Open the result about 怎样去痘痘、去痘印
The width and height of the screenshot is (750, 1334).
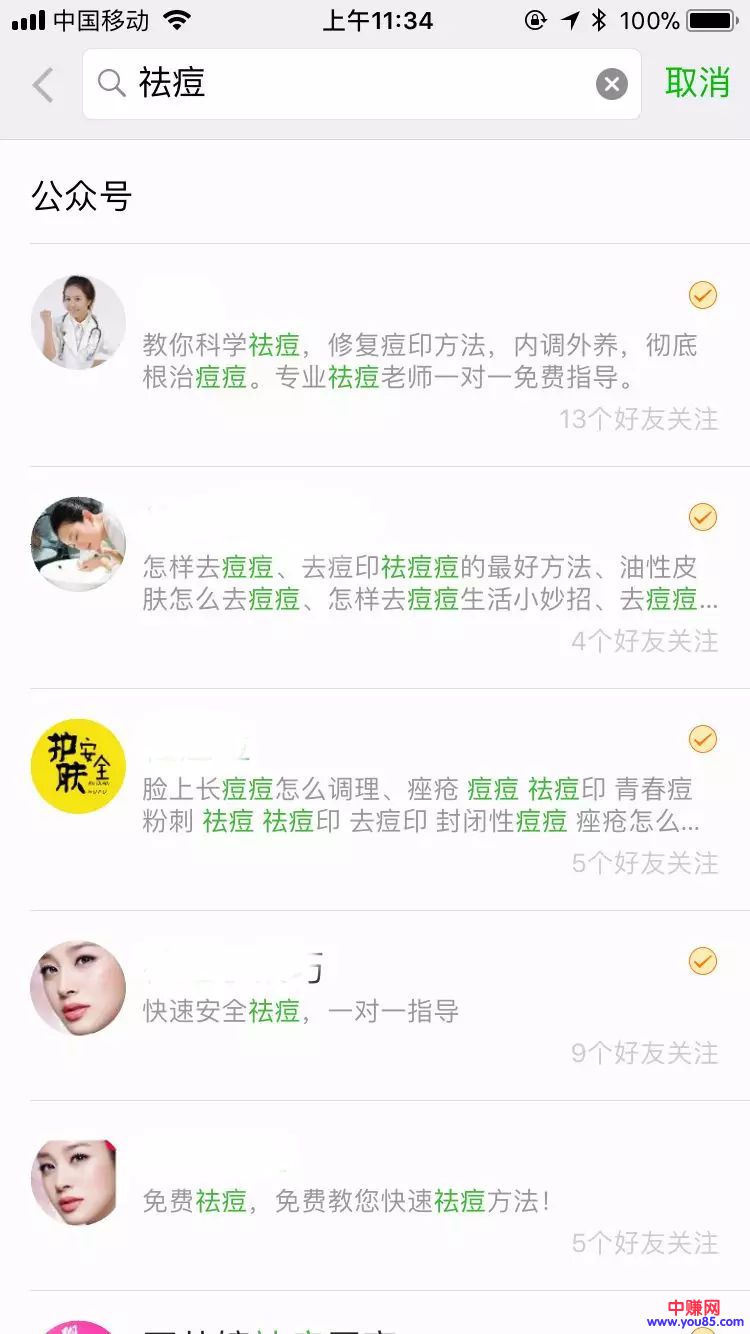[390, 577]
